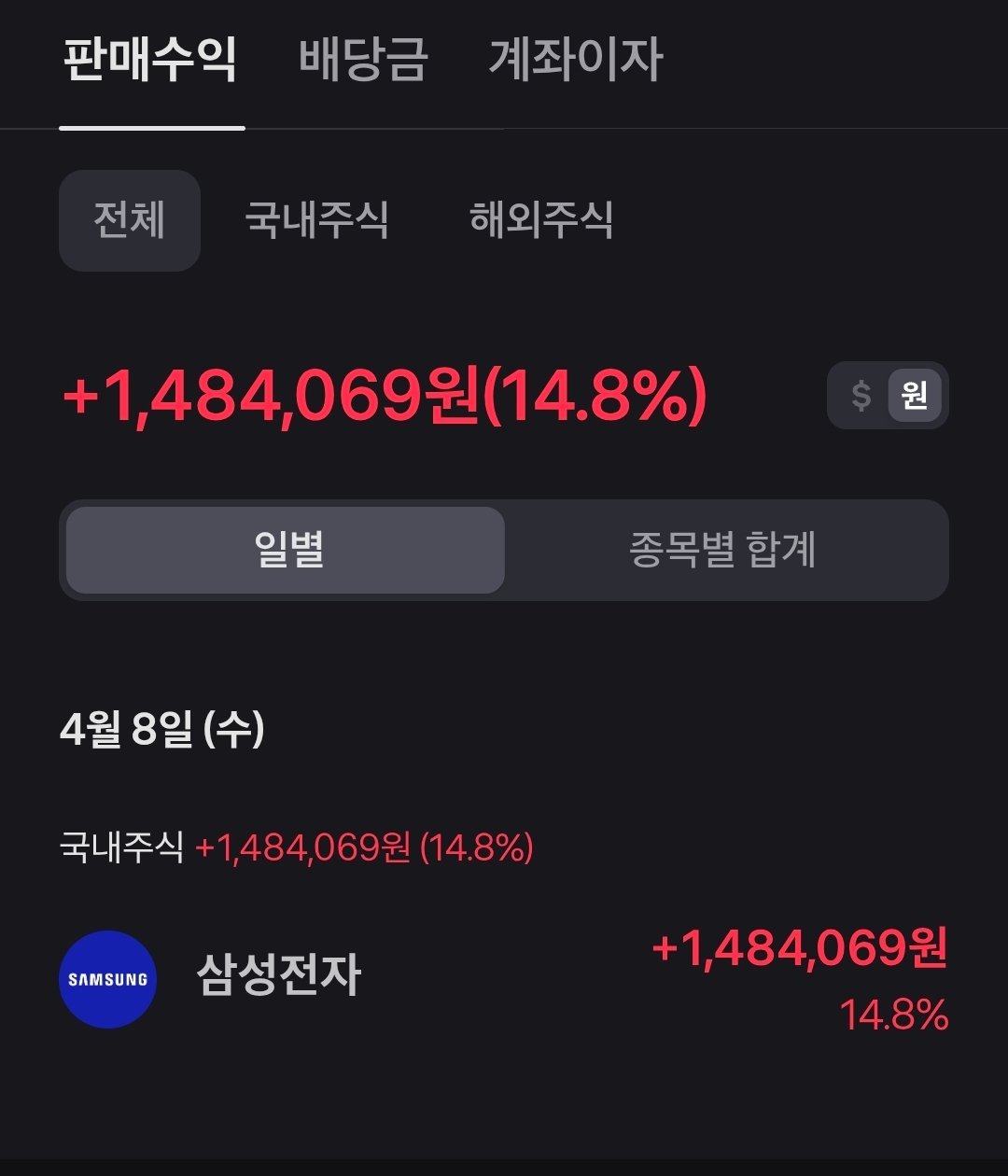The width and height of the screenshot is (1008, 1176).
Task: Switch to 종목별 합계 view
Action: coord(723,550)
